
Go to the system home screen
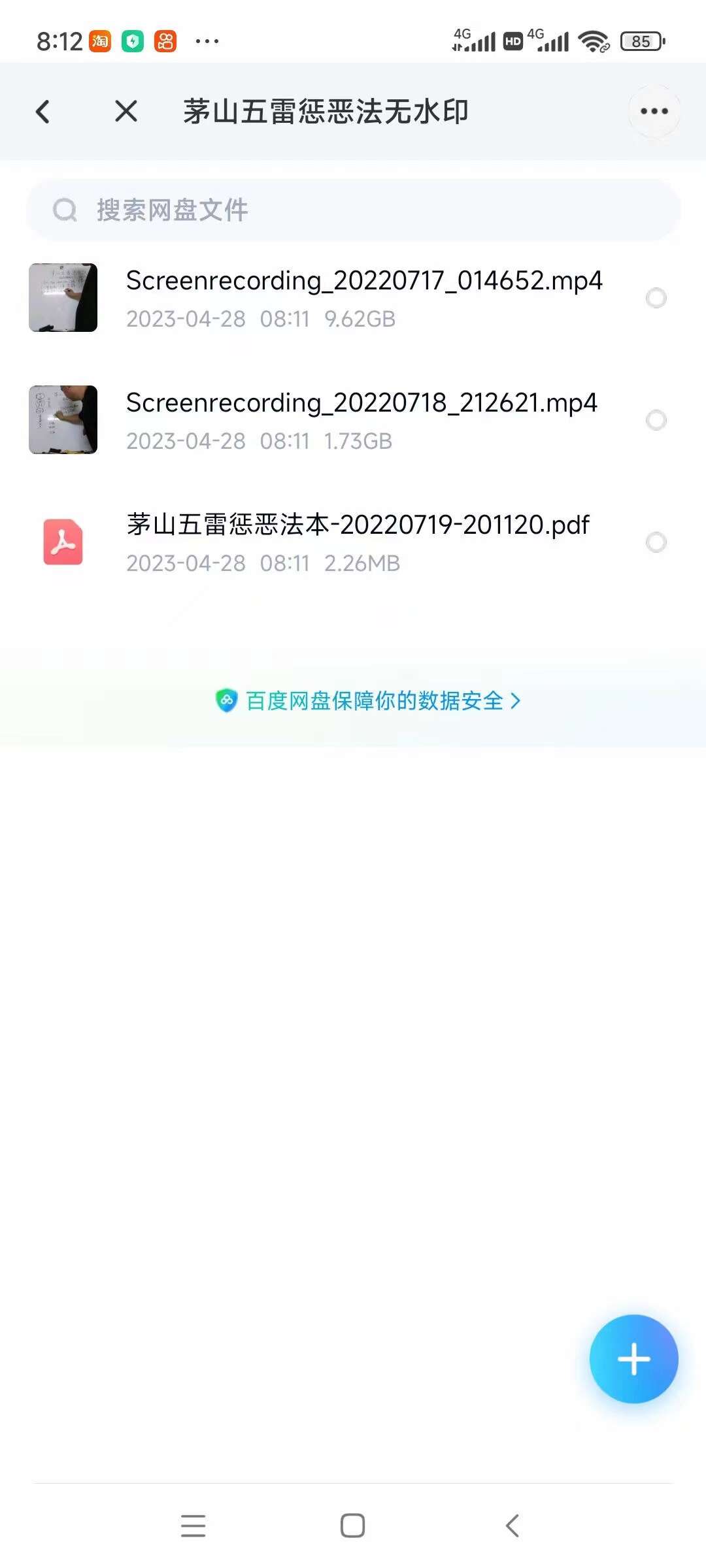(x=353, y=1526)
